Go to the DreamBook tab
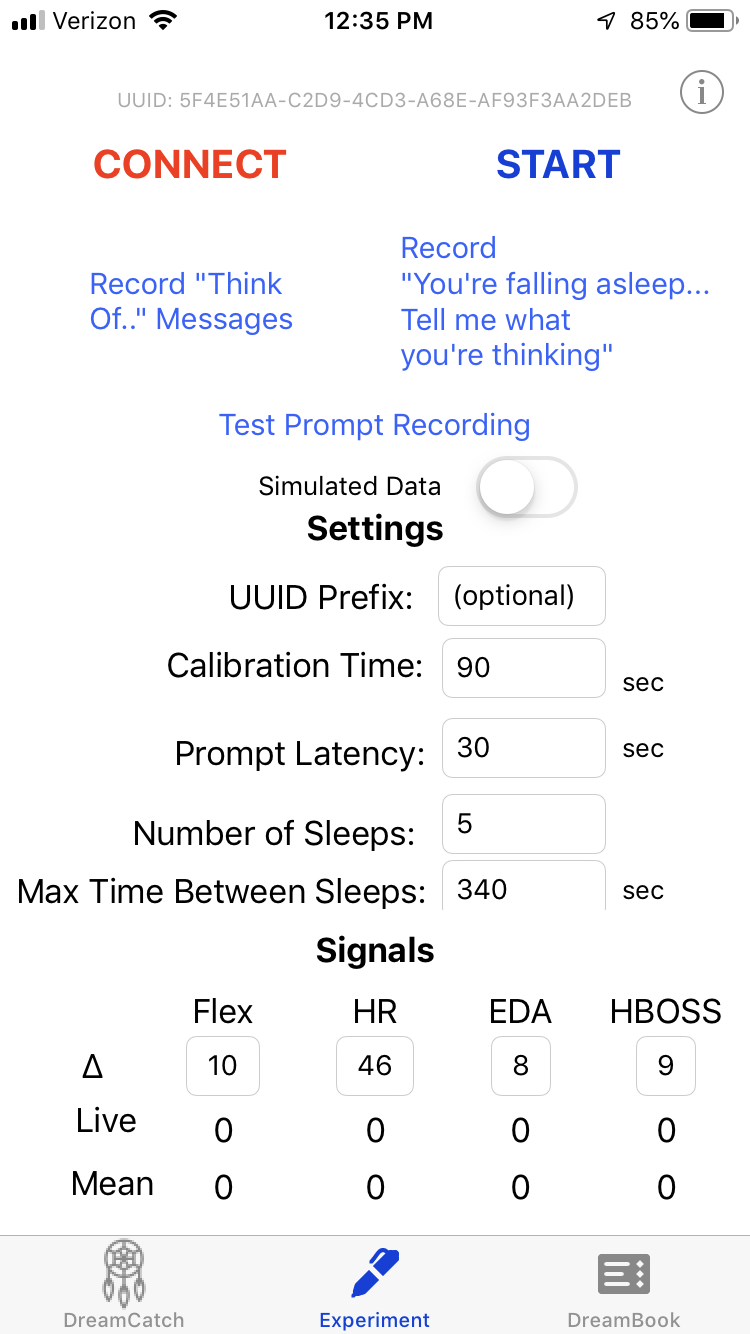 (x=624, y=1286)
